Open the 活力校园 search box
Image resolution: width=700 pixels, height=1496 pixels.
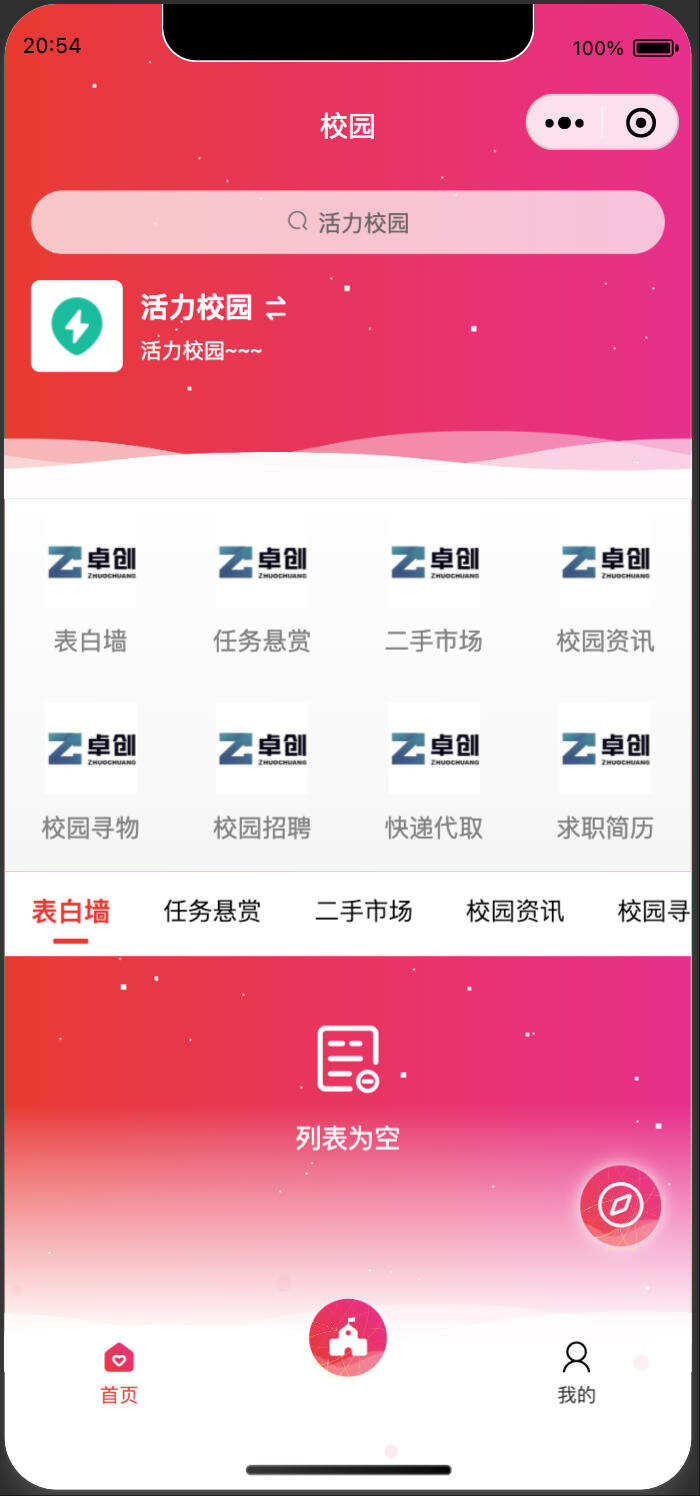[348, 222]
